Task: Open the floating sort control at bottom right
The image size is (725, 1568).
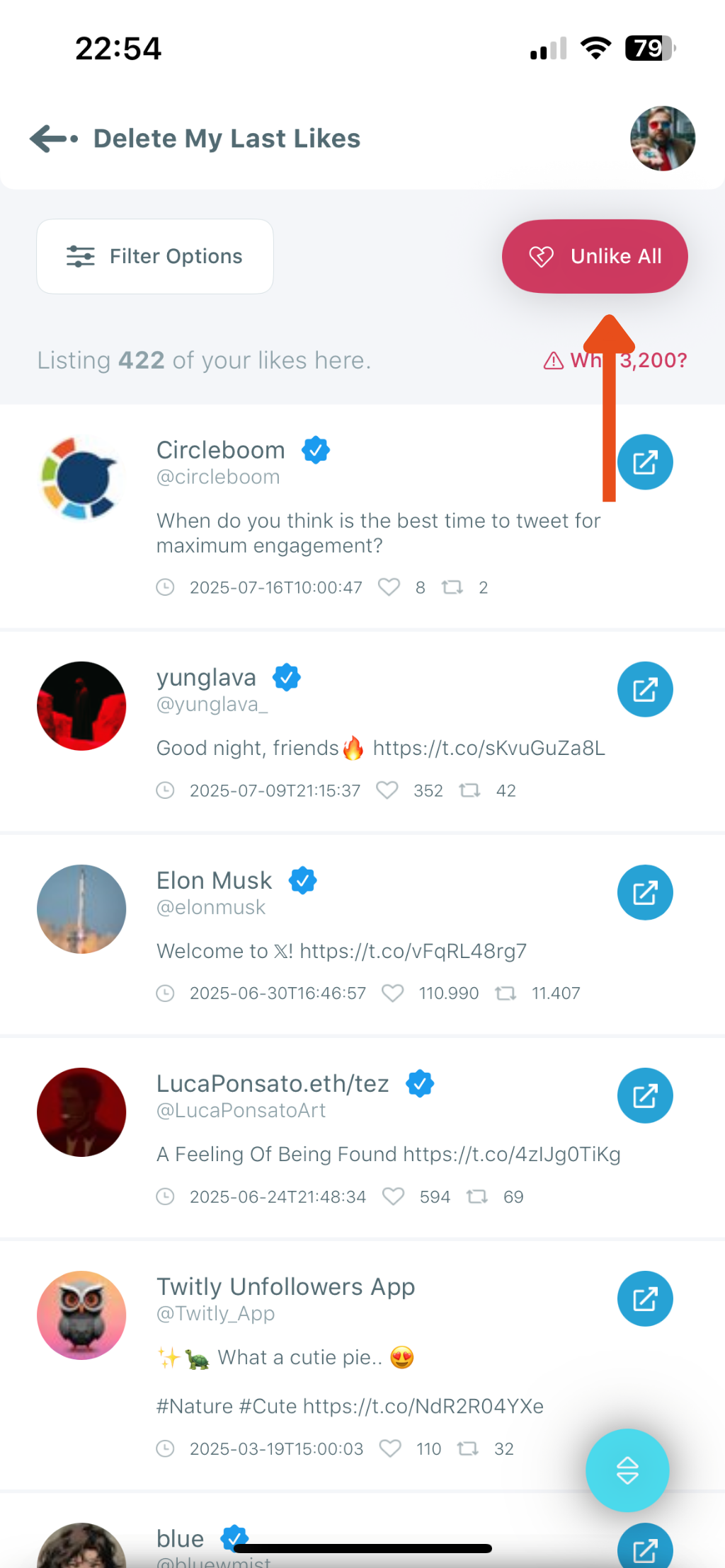Action: pos(627,1470)
